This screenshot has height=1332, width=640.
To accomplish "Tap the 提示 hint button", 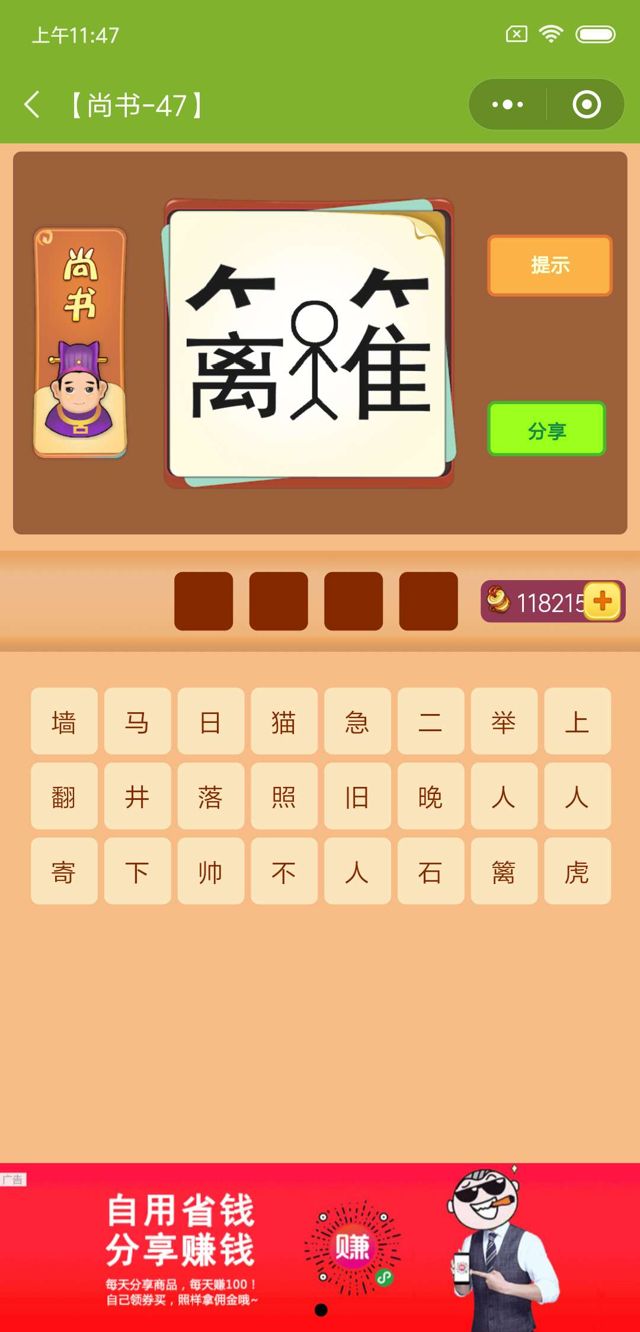I will (549, 266).
